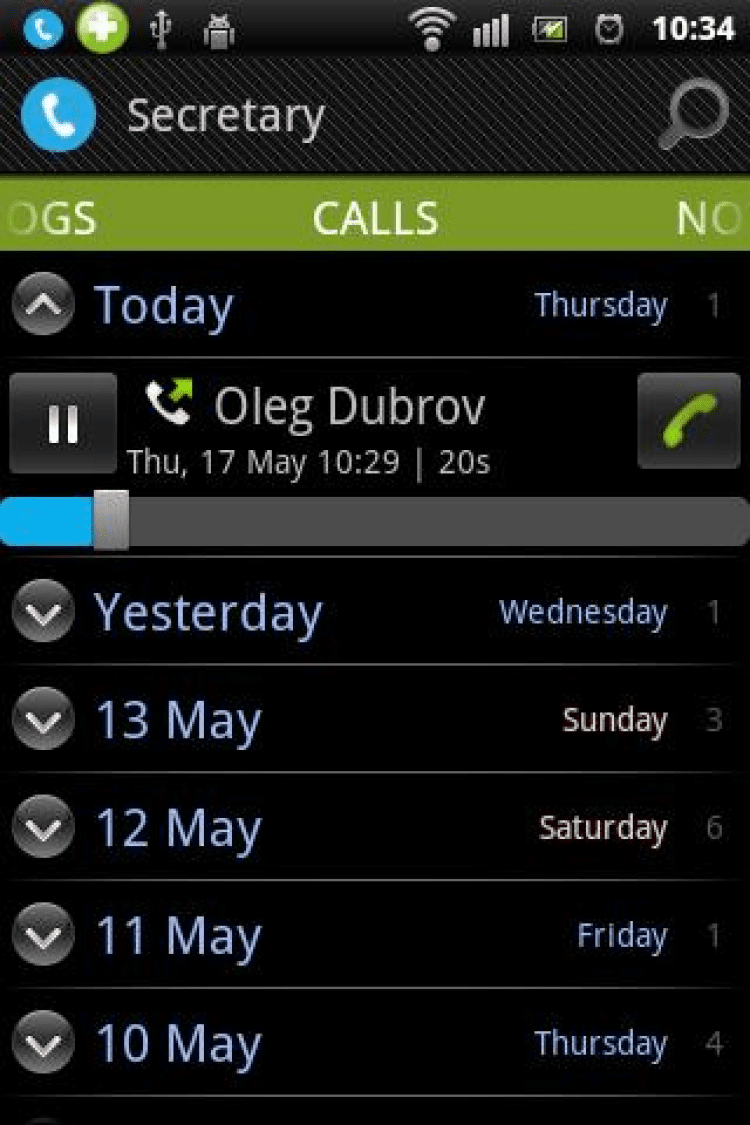Expand the 10 May call group

43,1043
